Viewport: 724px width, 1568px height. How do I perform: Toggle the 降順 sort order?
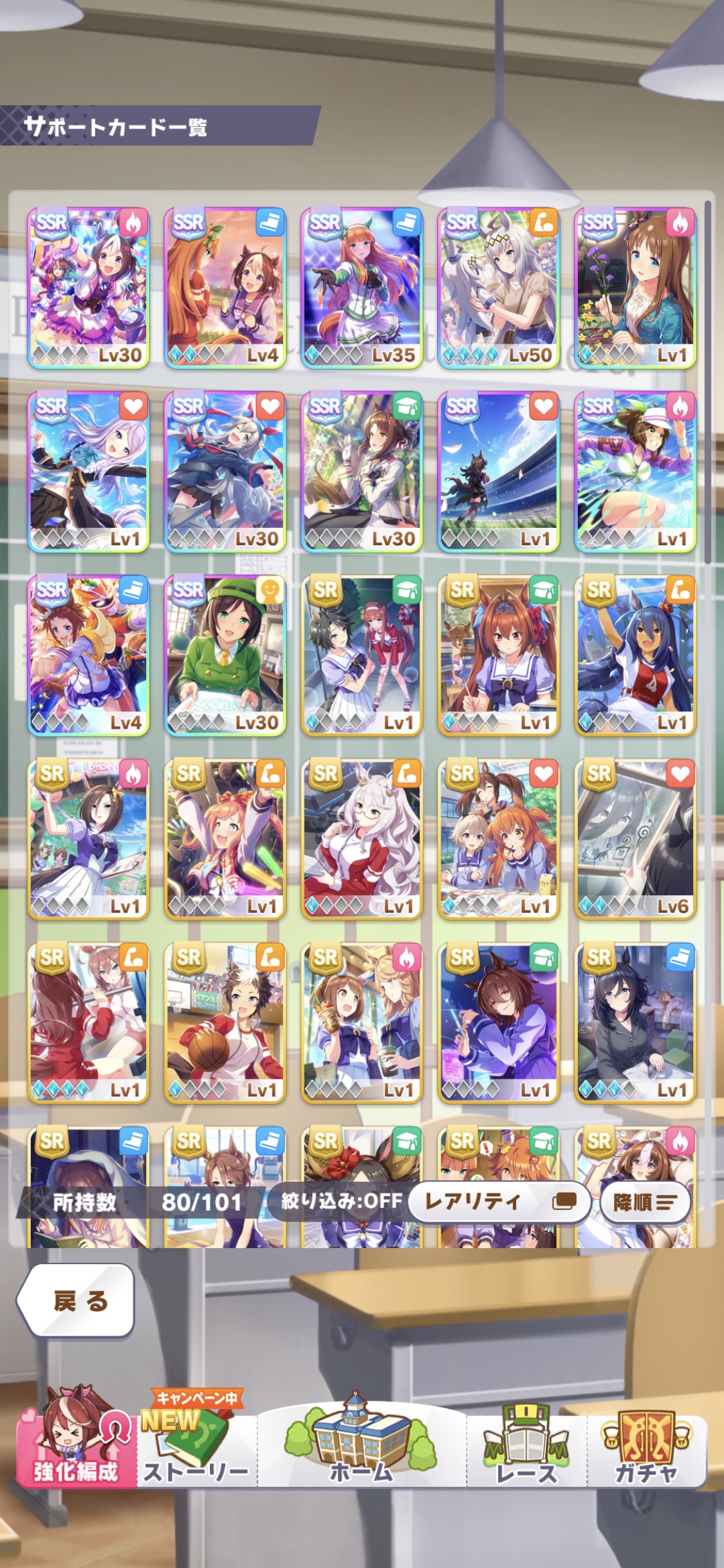[645, 1202]
